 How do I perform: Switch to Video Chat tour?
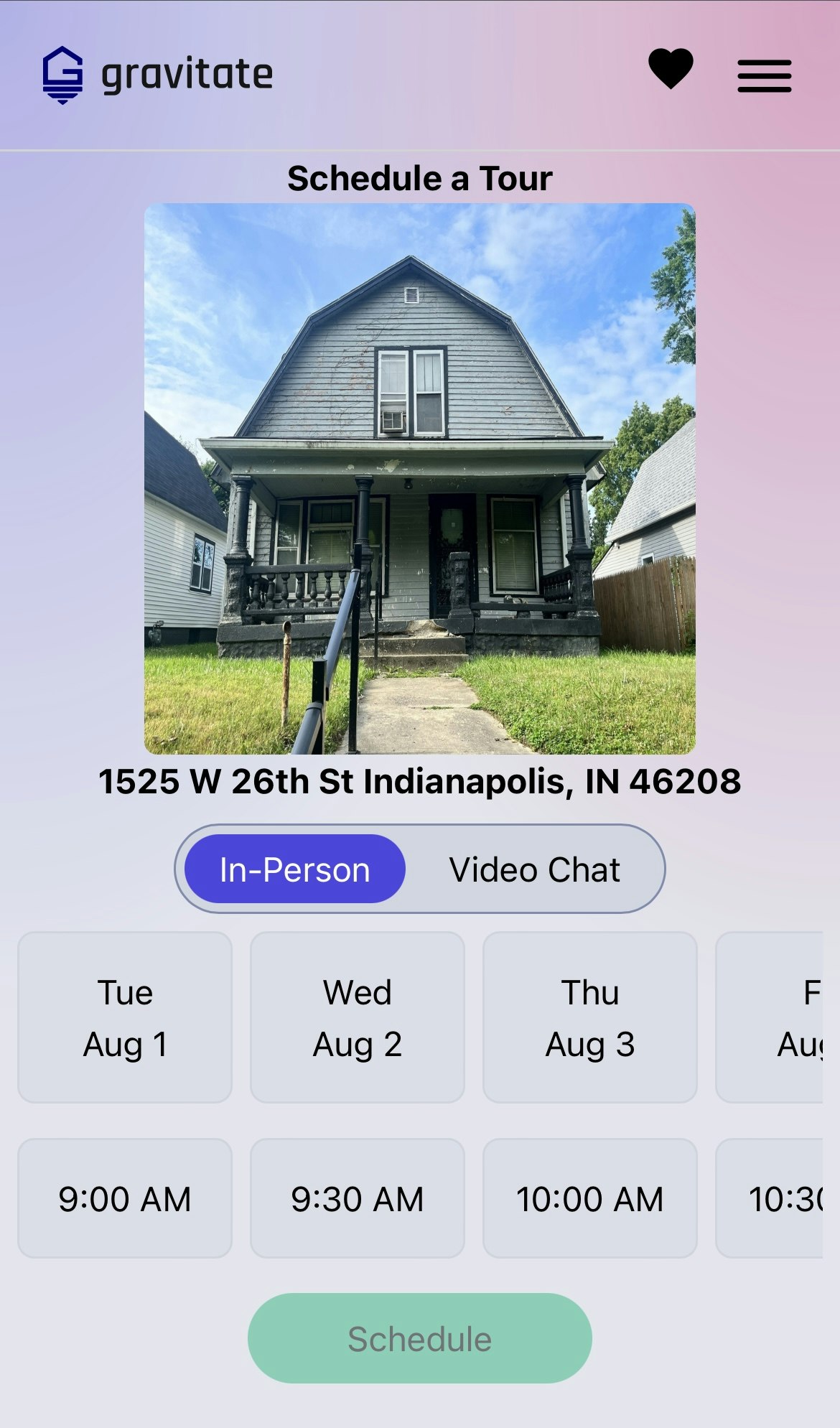pos(534,869)
